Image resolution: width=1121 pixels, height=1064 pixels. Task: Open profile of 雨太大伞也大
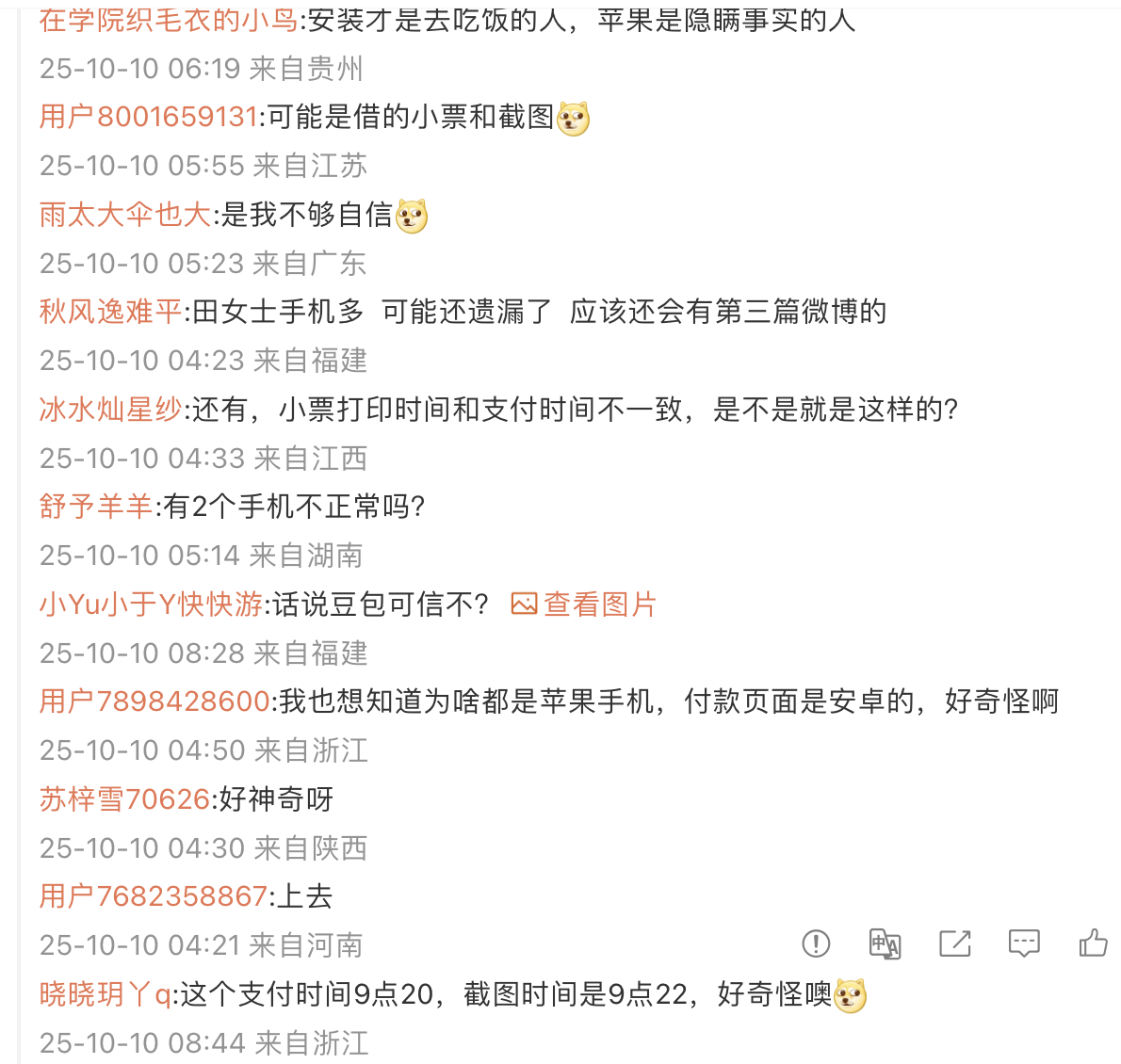tap(124, 215)
